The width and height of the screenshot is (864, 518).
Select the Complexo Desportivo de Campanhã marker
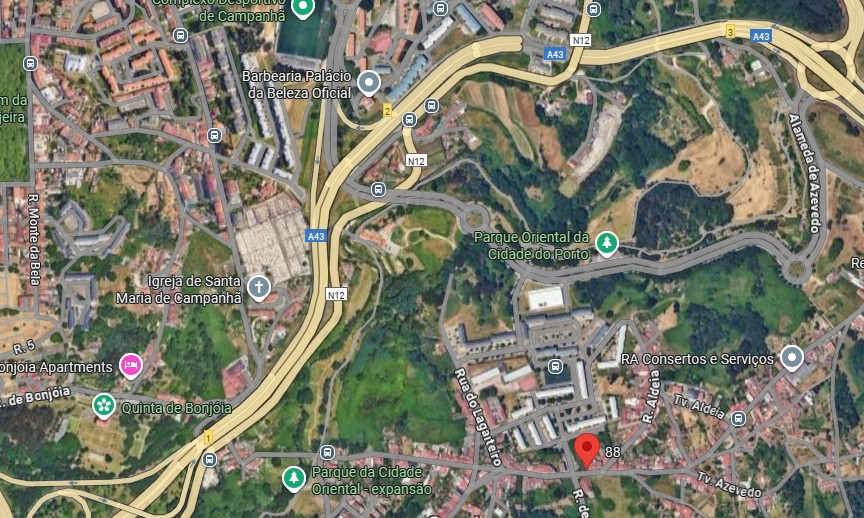303,9
